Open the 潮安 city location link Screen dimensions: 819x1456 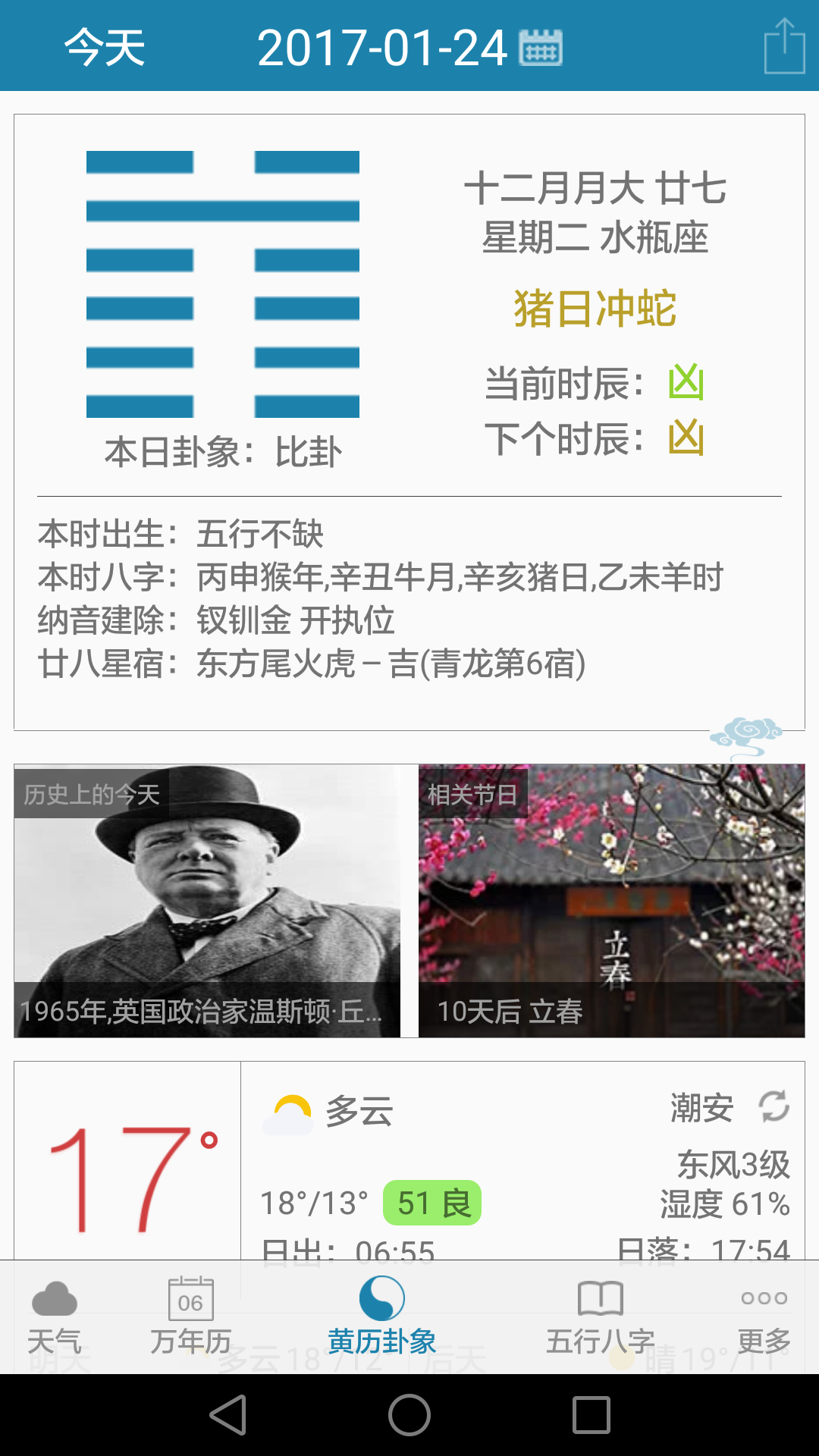point(701,1106)
